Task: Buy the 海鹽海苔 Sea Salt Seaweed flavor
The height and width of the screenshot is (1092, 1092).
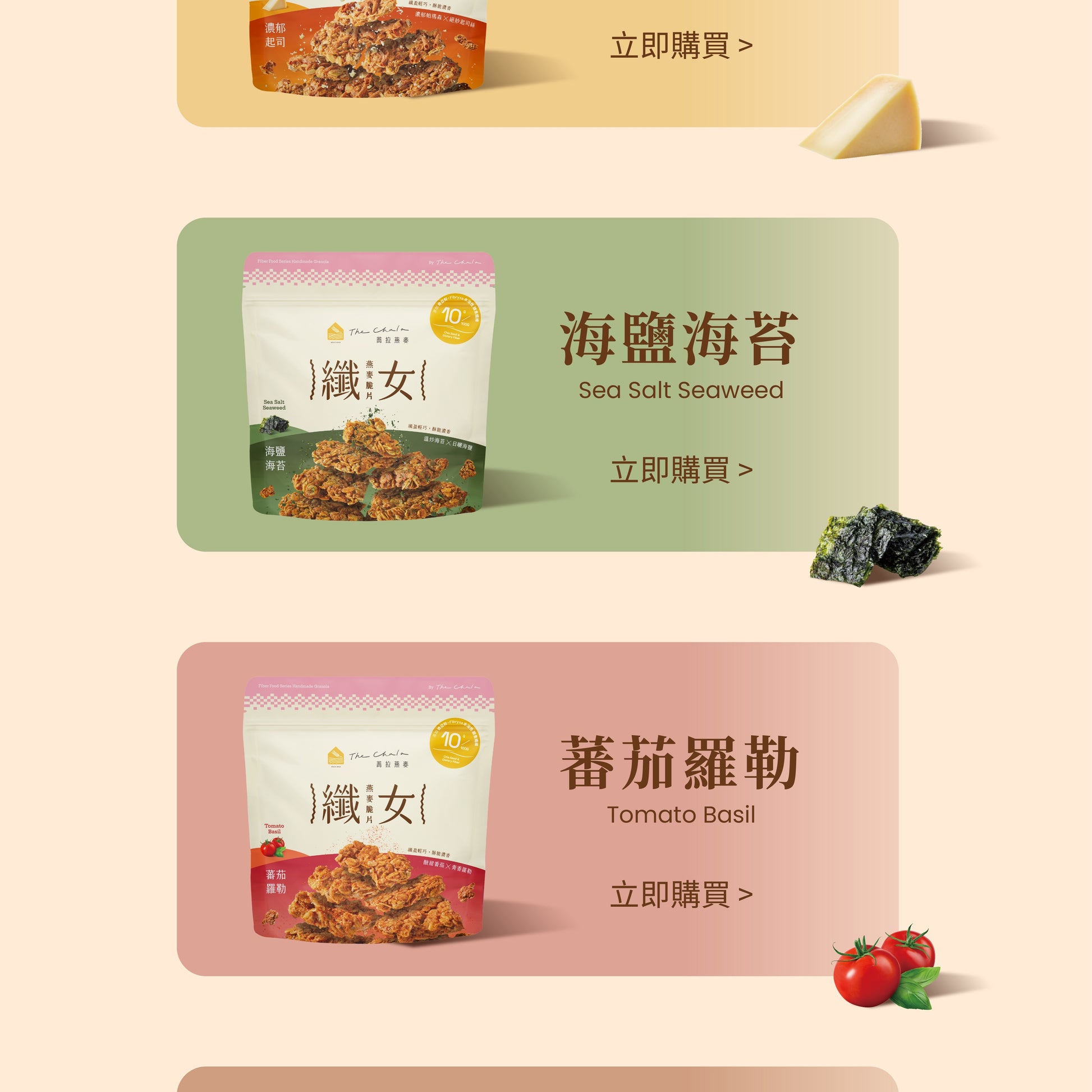Action: point(681,470)
